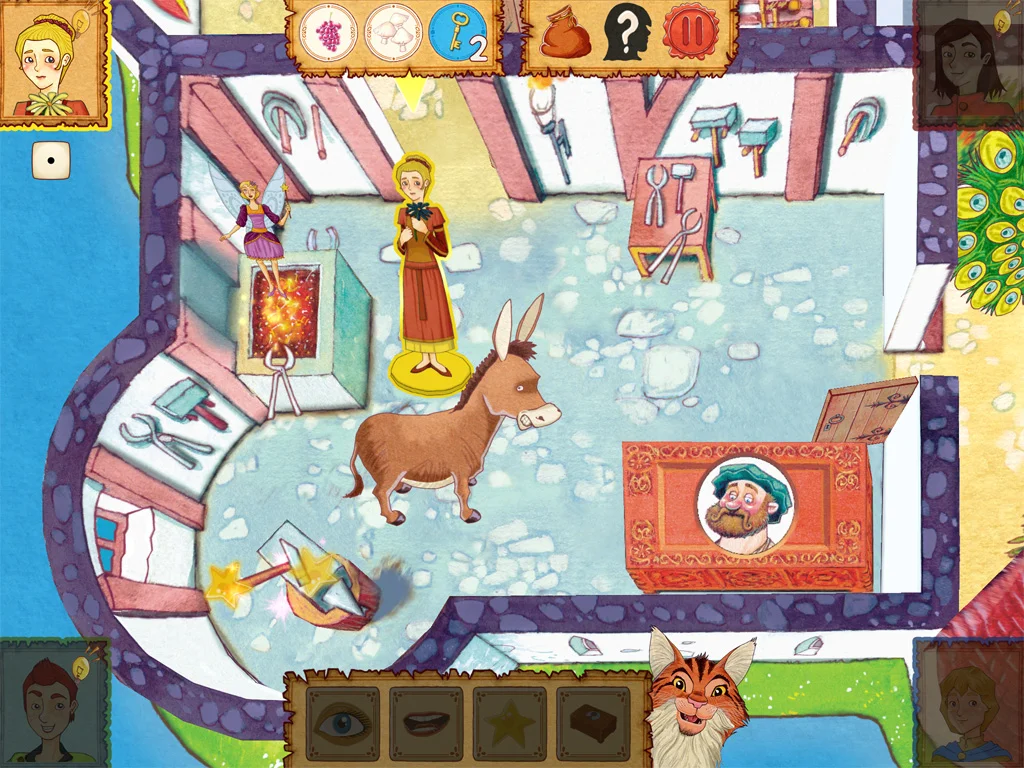
Task: Choose the star action button
Action: 510,721
